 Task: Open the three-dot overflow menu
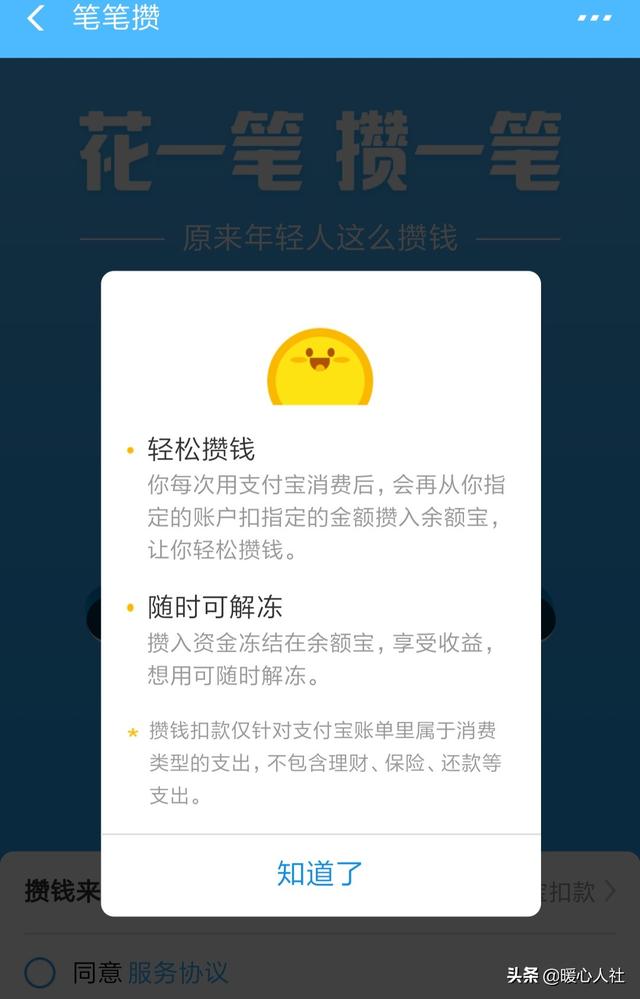point(594,18)
